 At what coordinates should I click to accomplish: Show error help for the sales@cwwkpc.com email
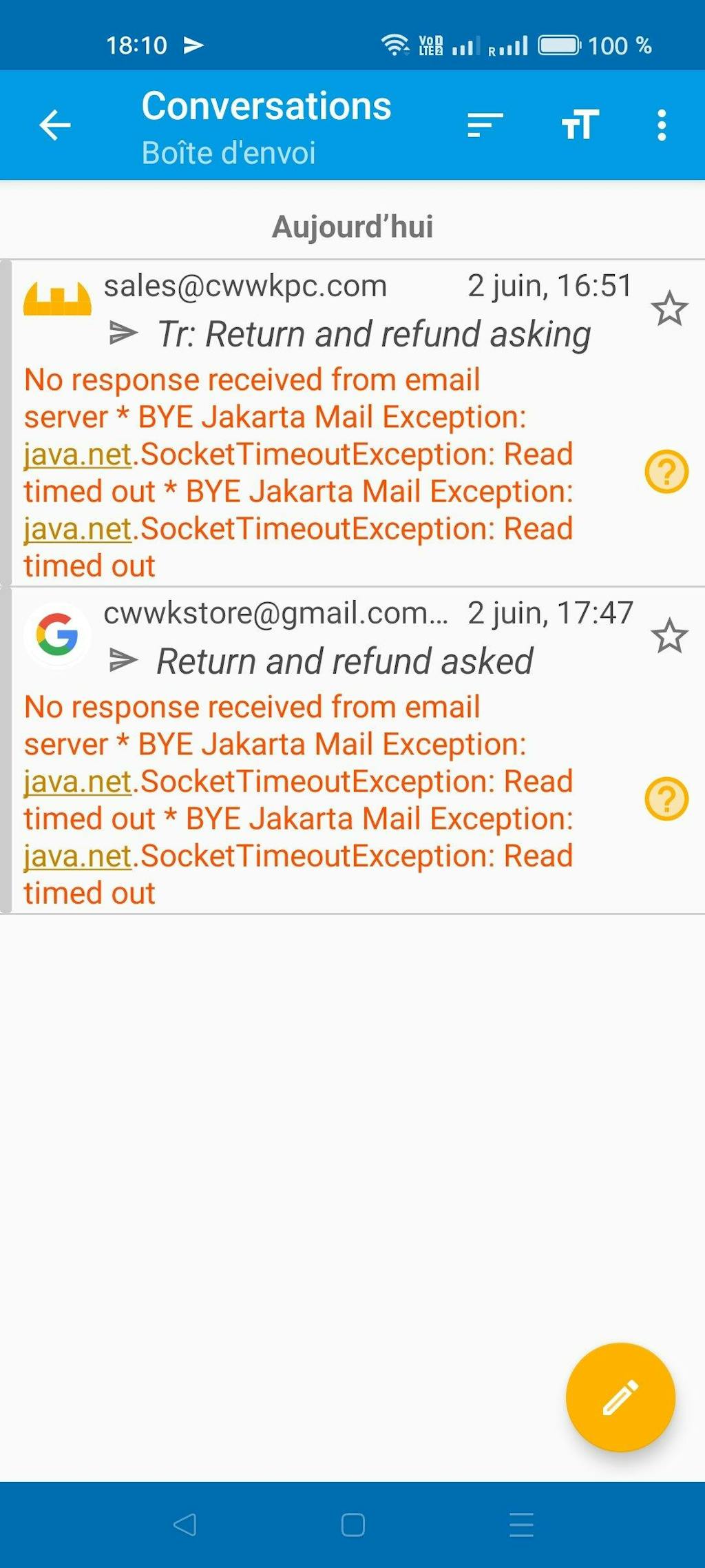pyautogui.click(x=666, y=472)
